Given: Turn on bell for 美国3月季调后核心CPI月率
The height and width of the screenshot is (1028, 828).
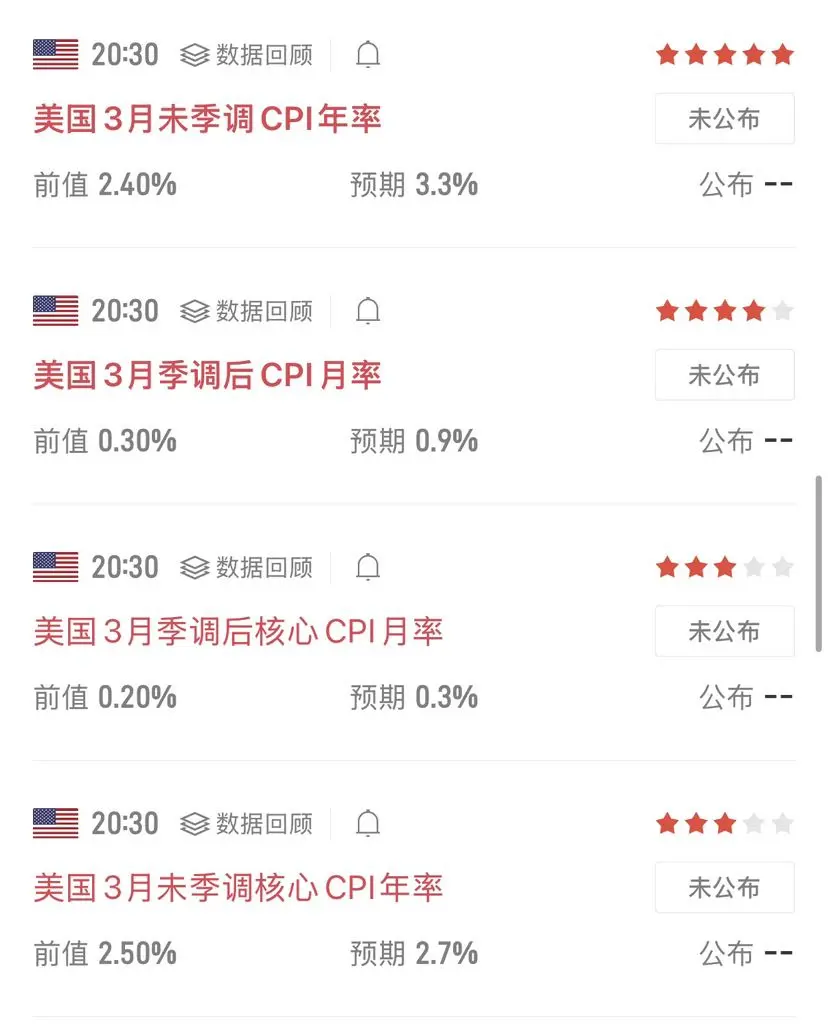Looking at the screenshot, I should point(368,567).
